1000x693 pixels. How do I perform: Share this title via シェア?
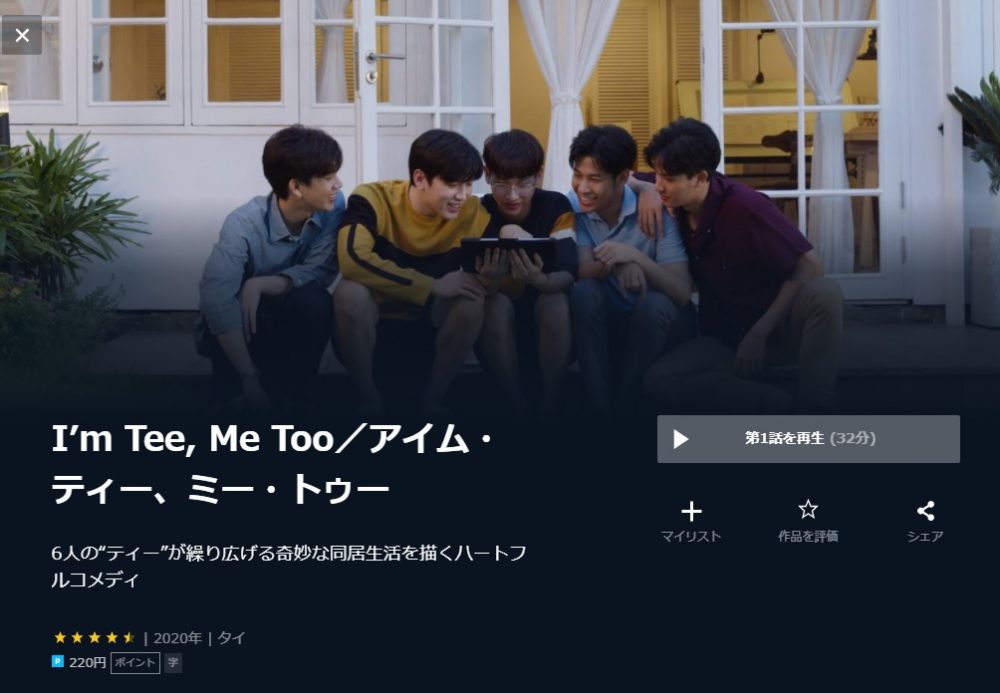point(925,521)
